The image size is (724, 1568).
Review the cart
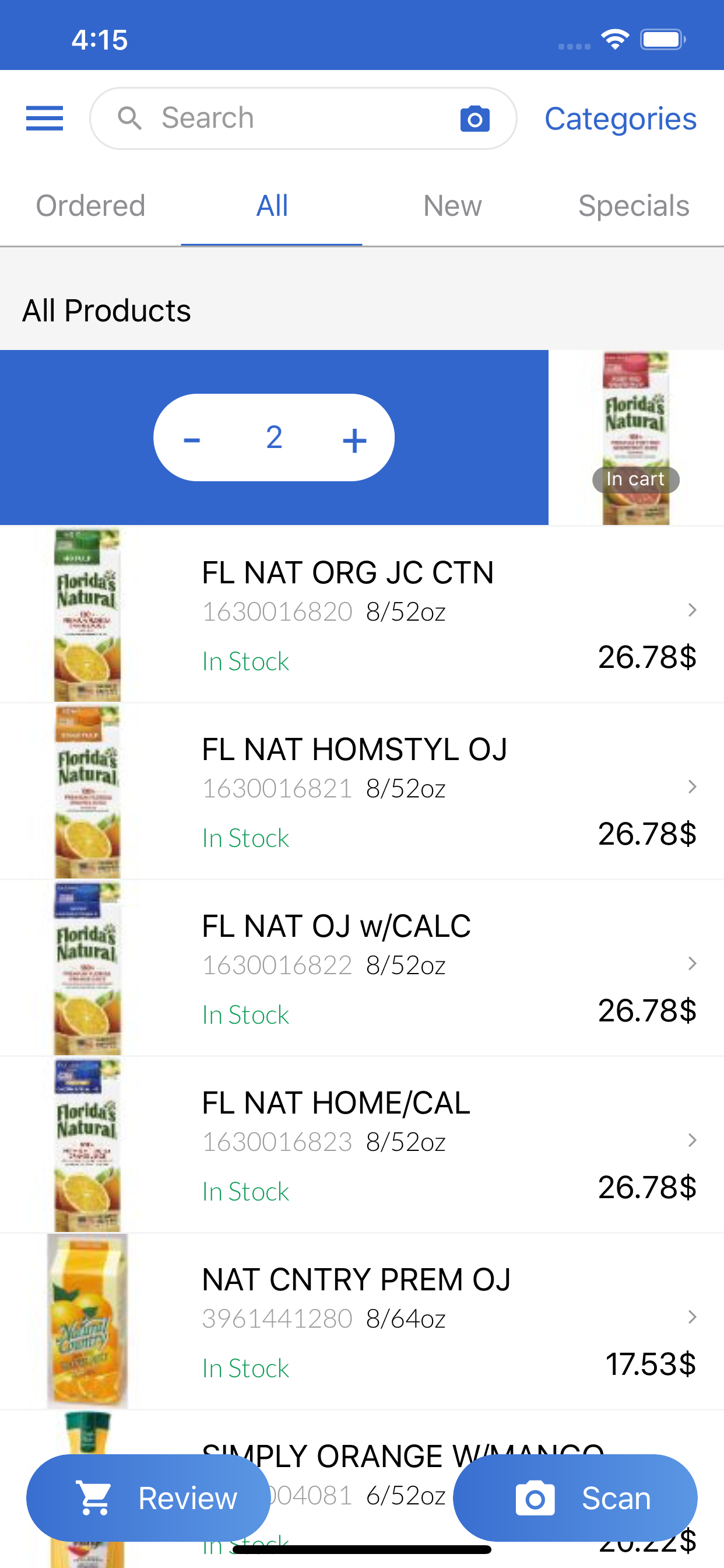pyautogui.click(x=148, y=1498)
